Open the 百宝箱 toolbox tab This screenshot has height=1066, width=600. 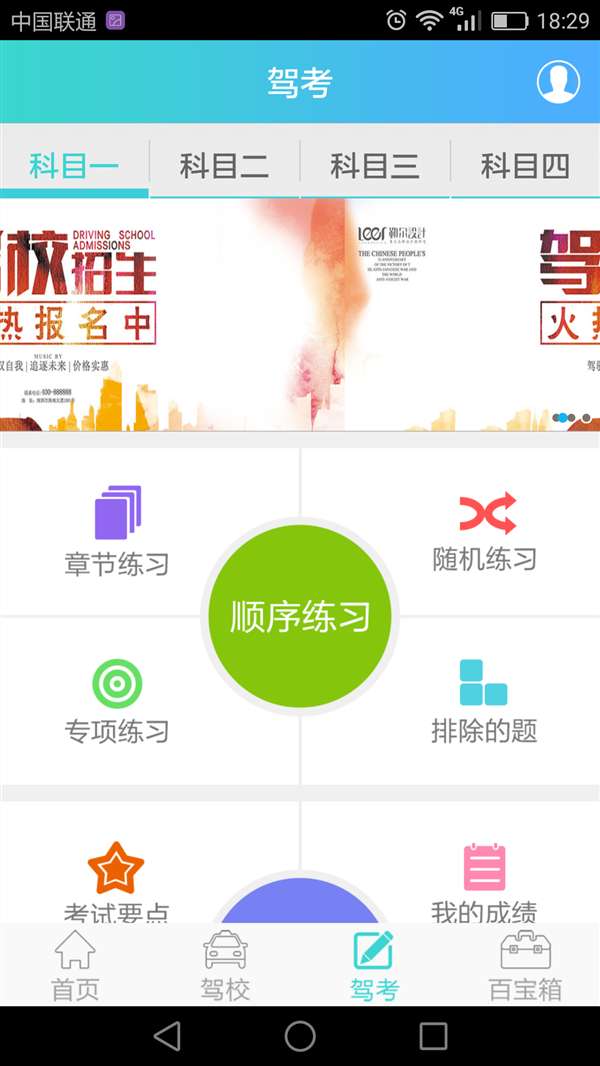click(x=525, y=965)
